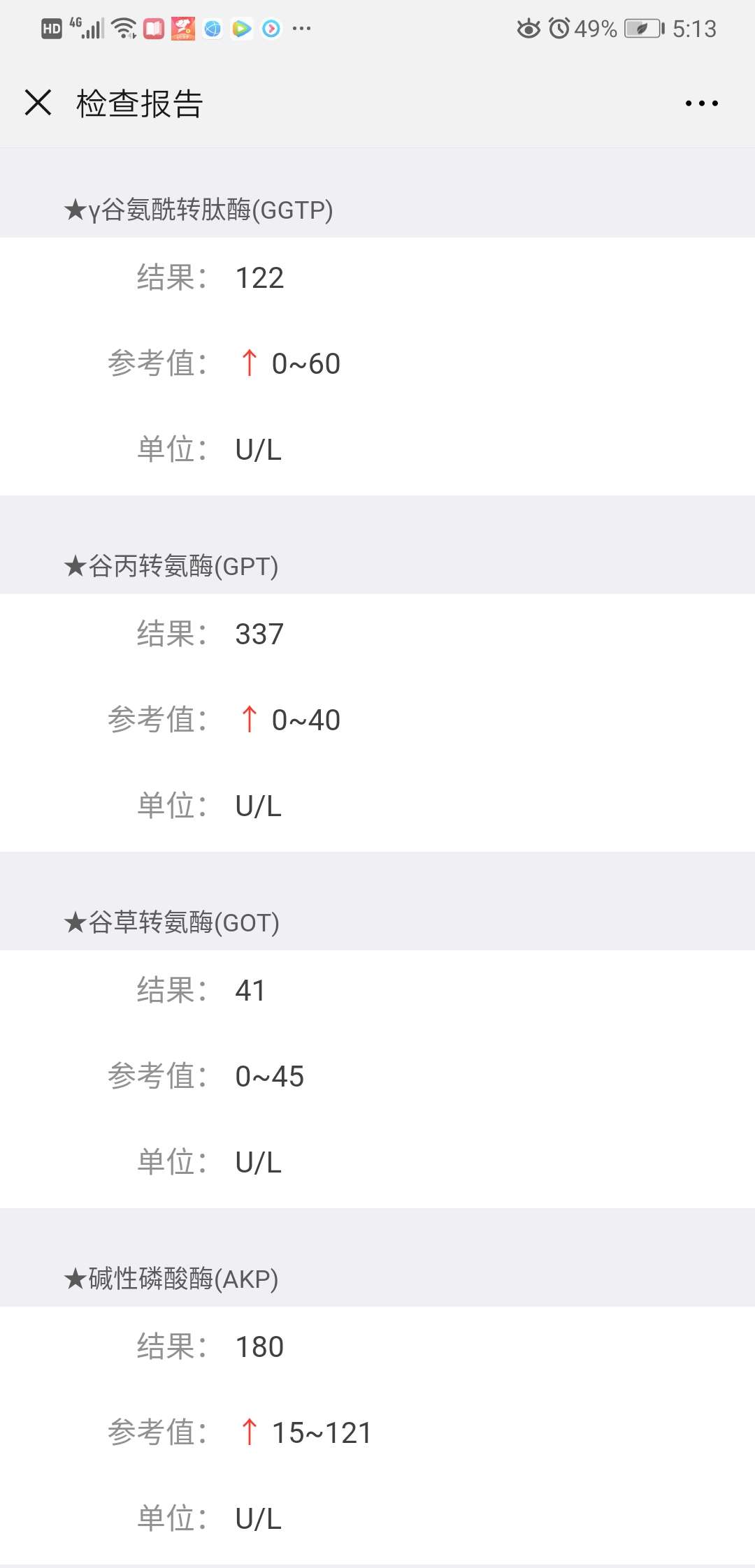Tap the red arrow beside 0~60 reference
Image resolution: width=755 pixels, height=1568 pixels.
248,363
